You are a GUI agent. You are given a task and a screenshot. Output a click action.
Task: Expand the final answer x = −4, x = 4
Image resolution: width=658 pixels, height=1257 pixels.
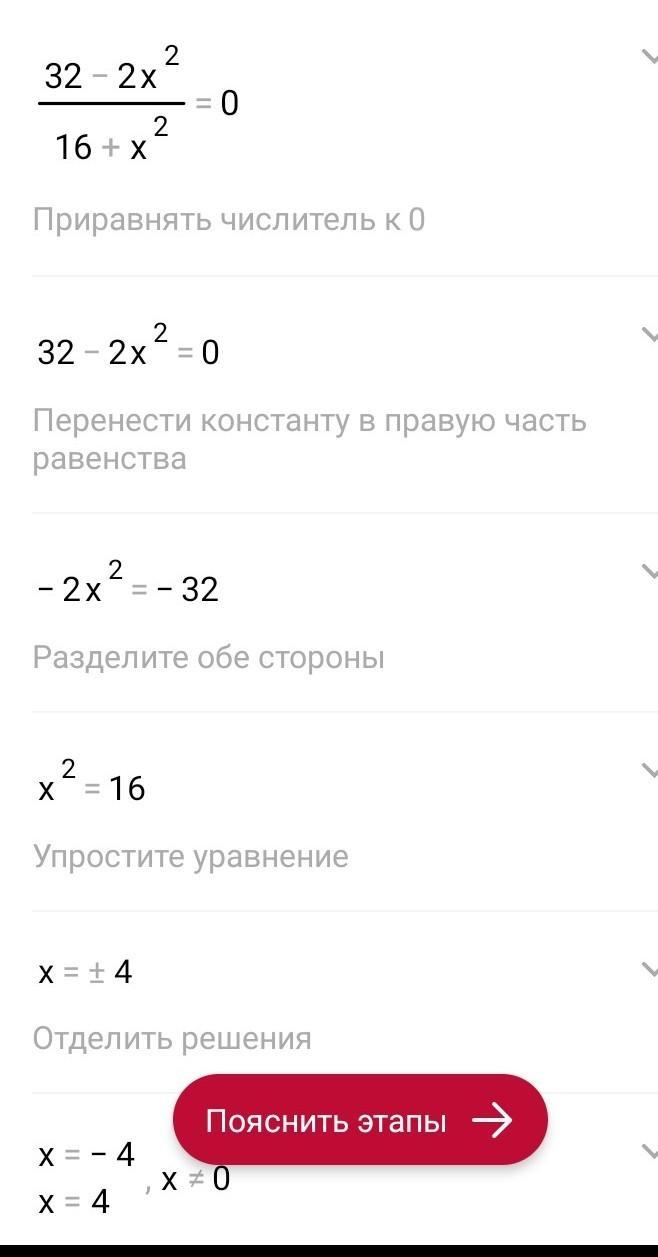[x=648, y=1152]
